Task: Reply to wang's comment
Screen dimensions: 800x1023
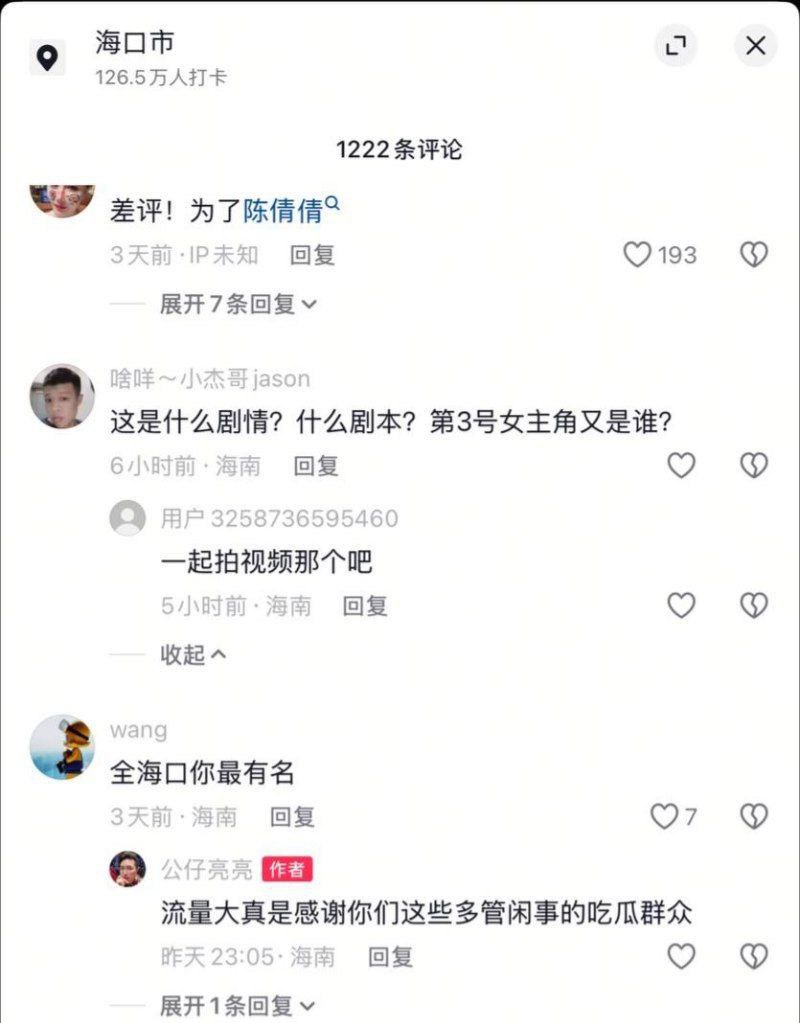Action: pos(292,816)
